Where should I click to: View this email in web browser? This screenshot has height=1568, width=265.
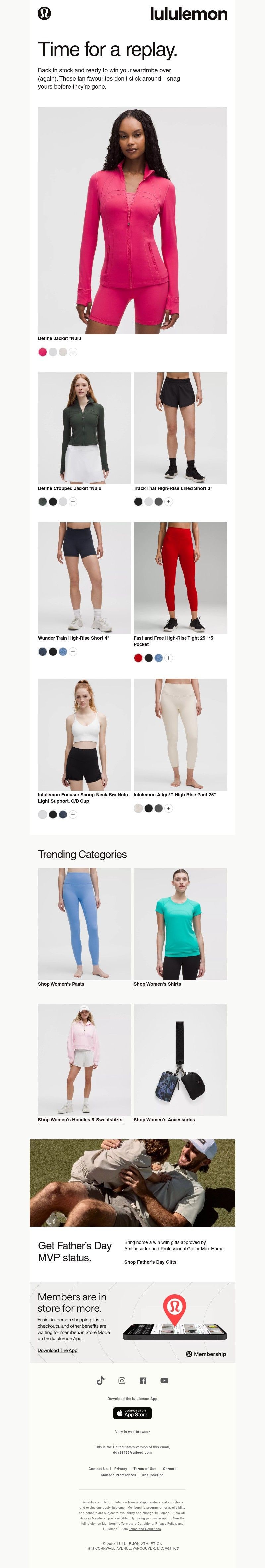click(138, 1432)
